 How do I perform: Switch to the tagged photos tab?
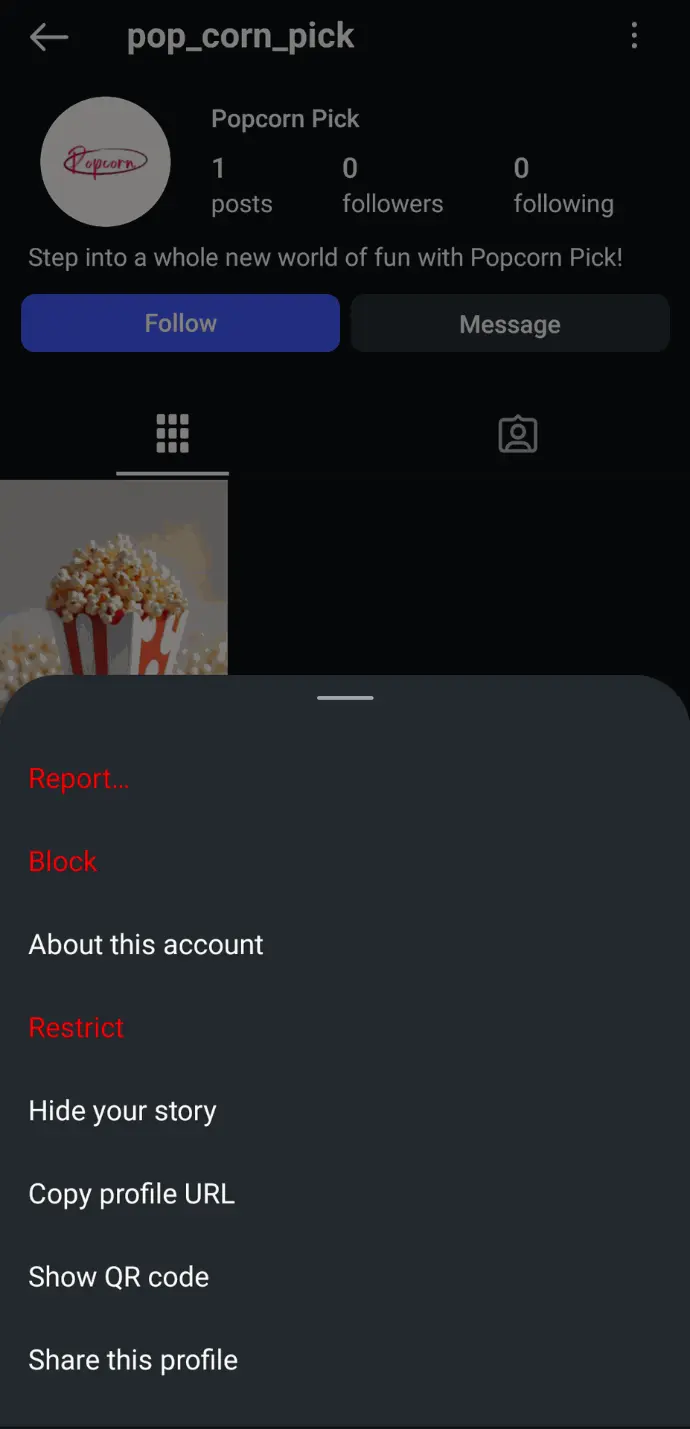[x=517, y=434]
